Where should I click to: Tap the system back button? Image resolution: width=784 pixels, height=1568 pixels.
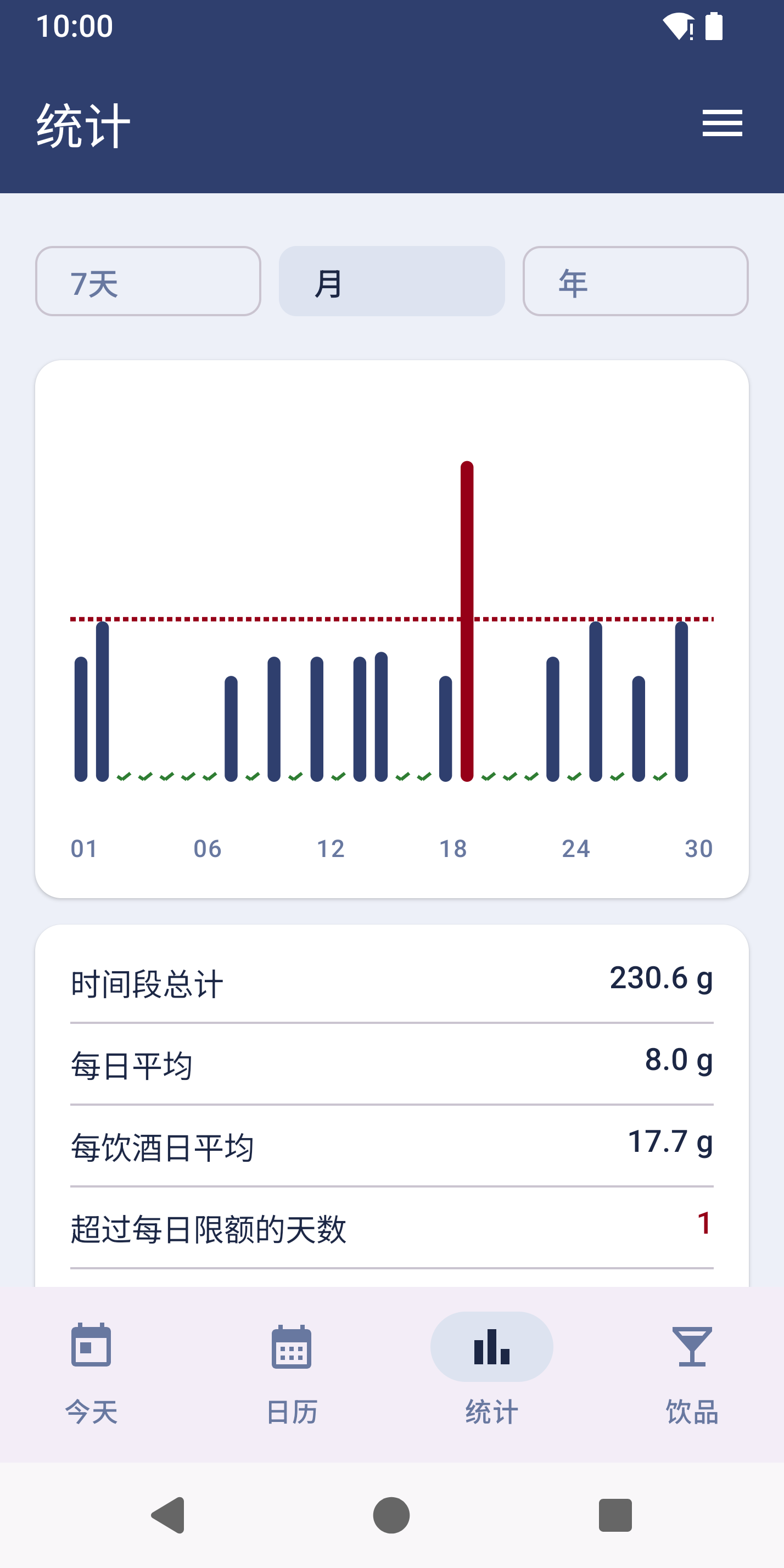pyautogui.click(x=168, y=1515)
